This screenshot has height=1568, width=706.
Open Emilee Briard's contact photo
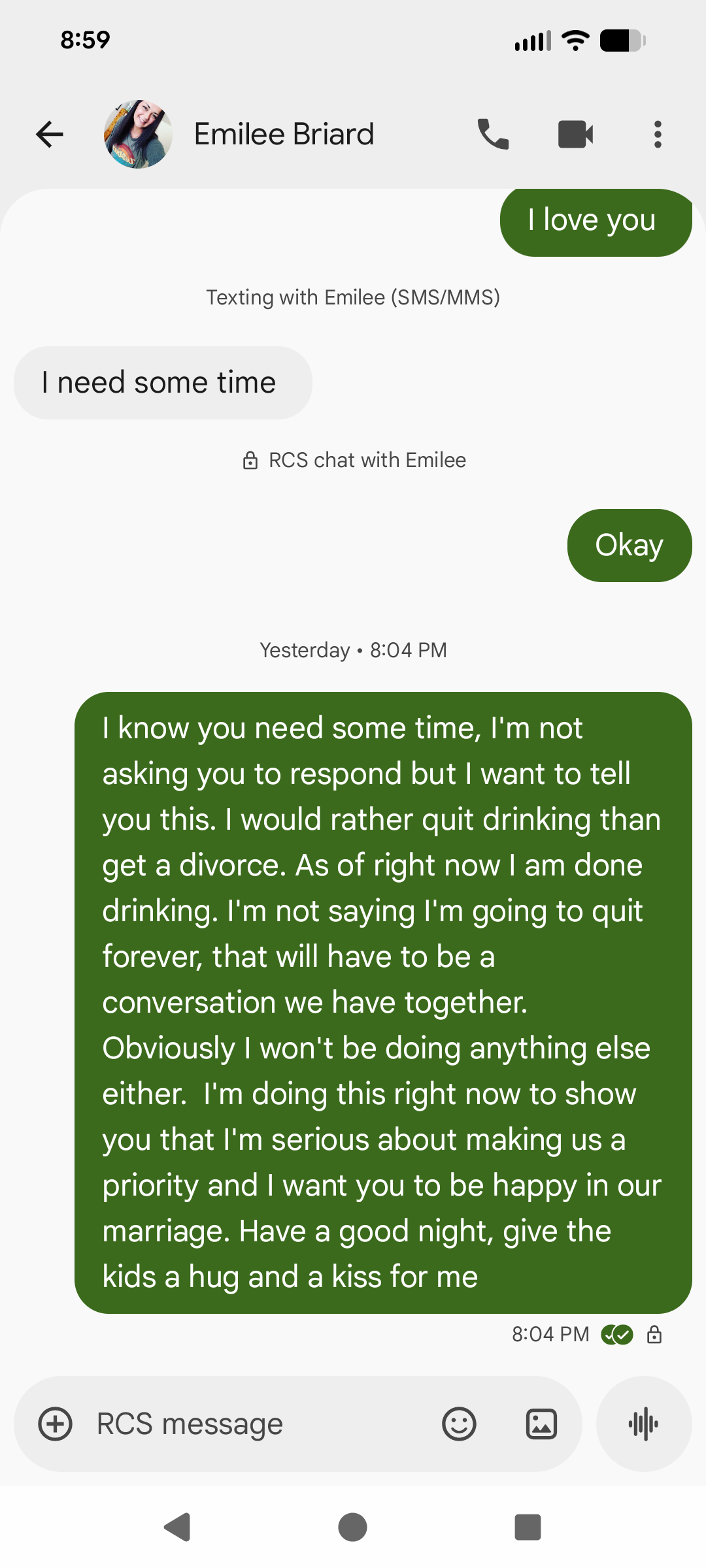tap(138, 135)
